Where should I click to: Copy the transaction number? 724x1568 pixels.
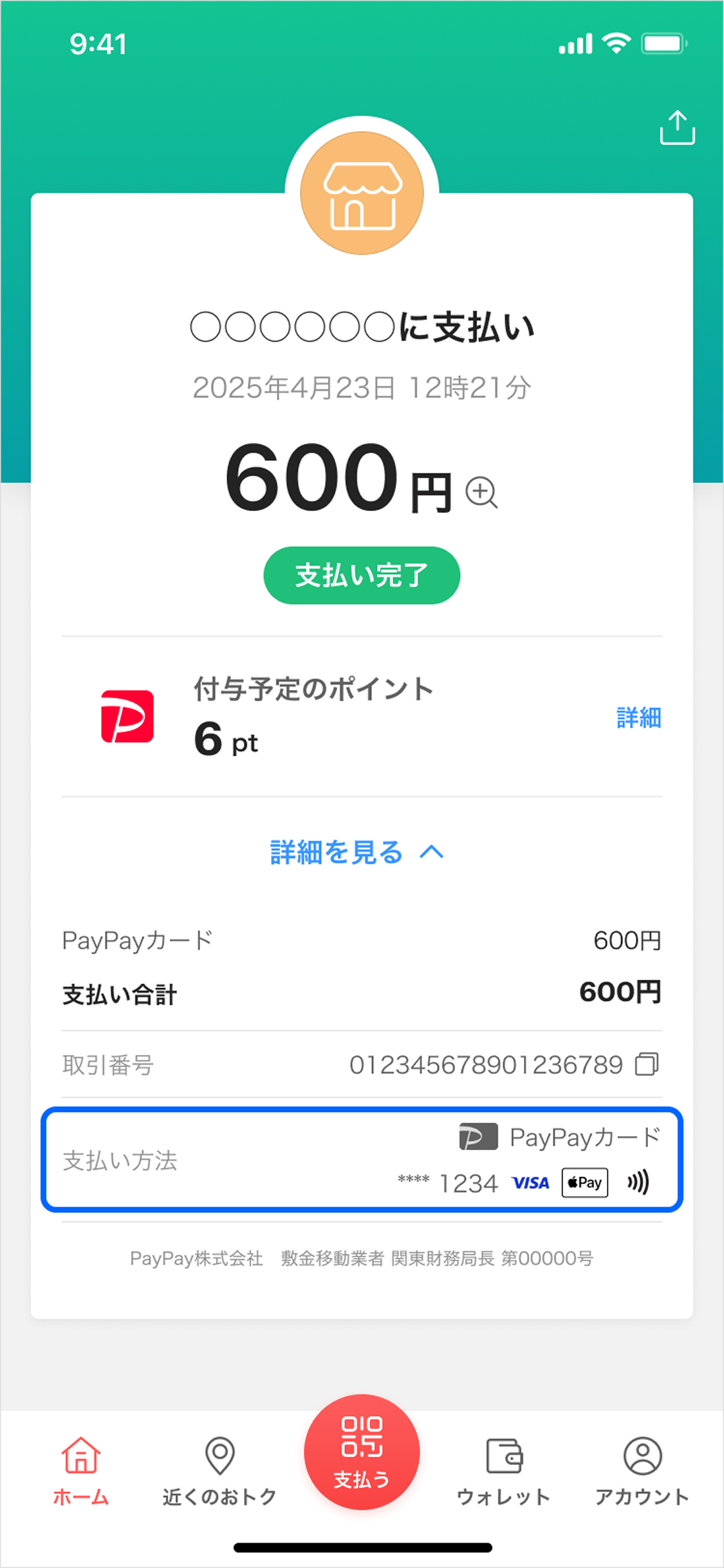click(x=647, y=1064)
